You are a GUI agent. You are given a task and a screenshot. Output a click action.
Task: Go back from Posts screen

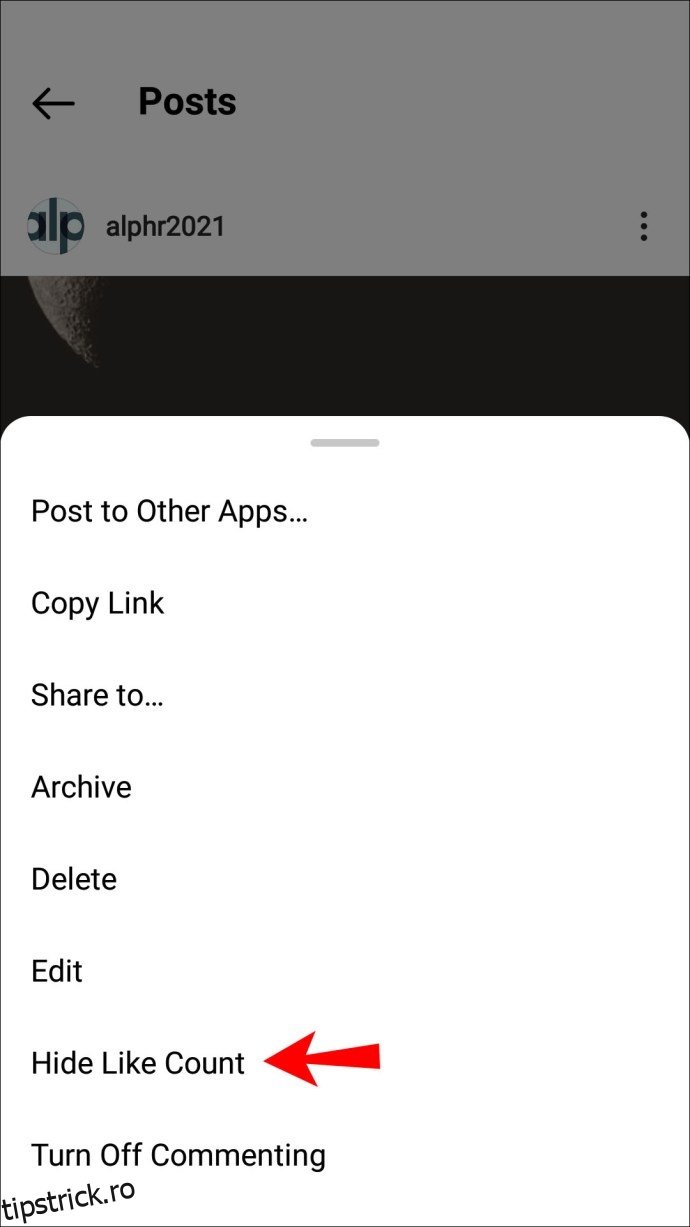(x=53, y=102)
